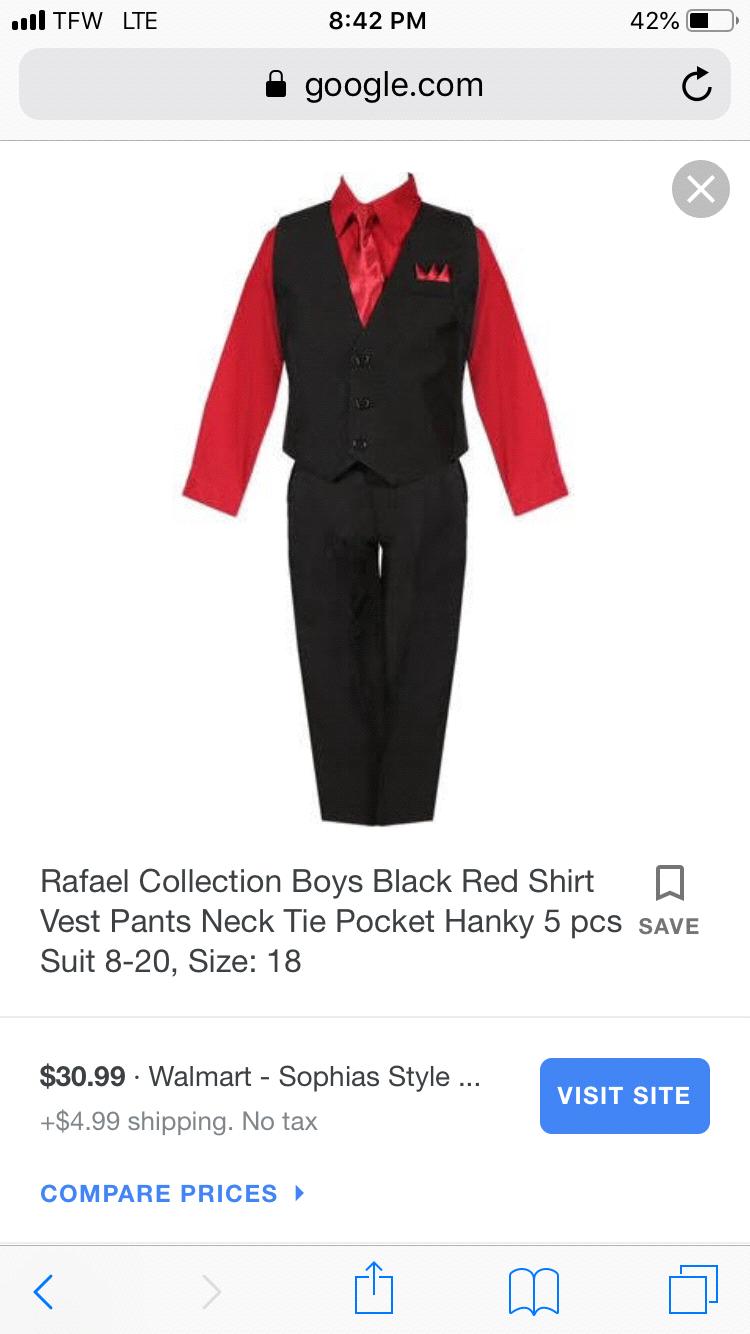Tap the google.com address bar
Viewport: 750px width, 1334px height.
[x=374, y=86]
